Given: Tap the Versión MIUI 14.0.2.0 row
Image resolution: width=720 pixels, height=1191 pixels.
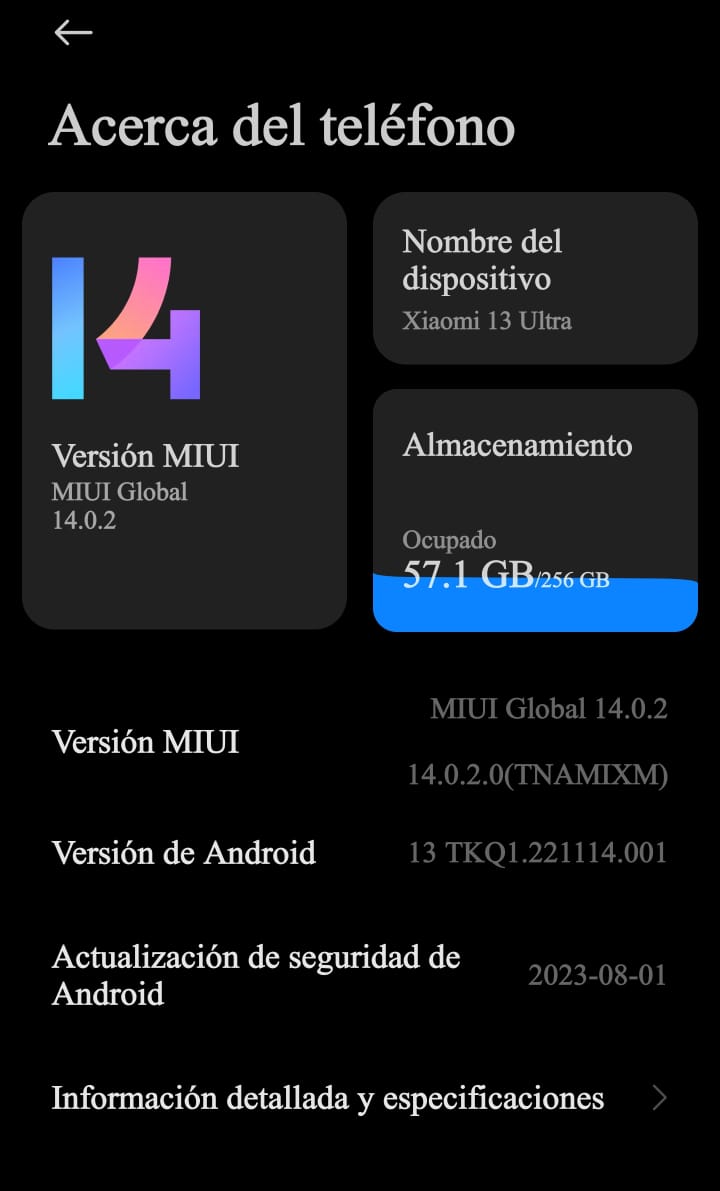Looking at the screenshot, I should click(360, 742).
